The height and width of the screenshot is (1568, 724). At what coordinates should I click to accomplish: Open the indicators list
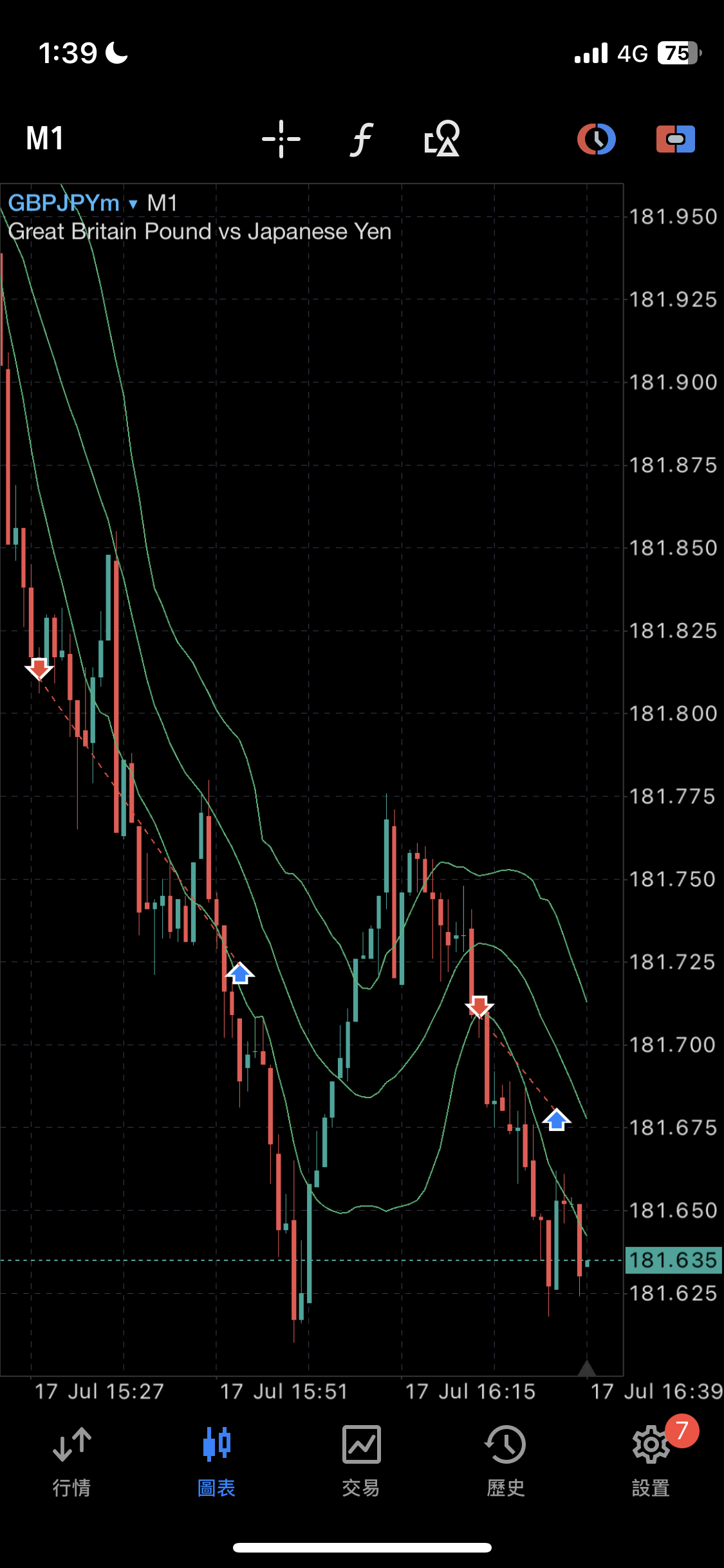[362, 139]
